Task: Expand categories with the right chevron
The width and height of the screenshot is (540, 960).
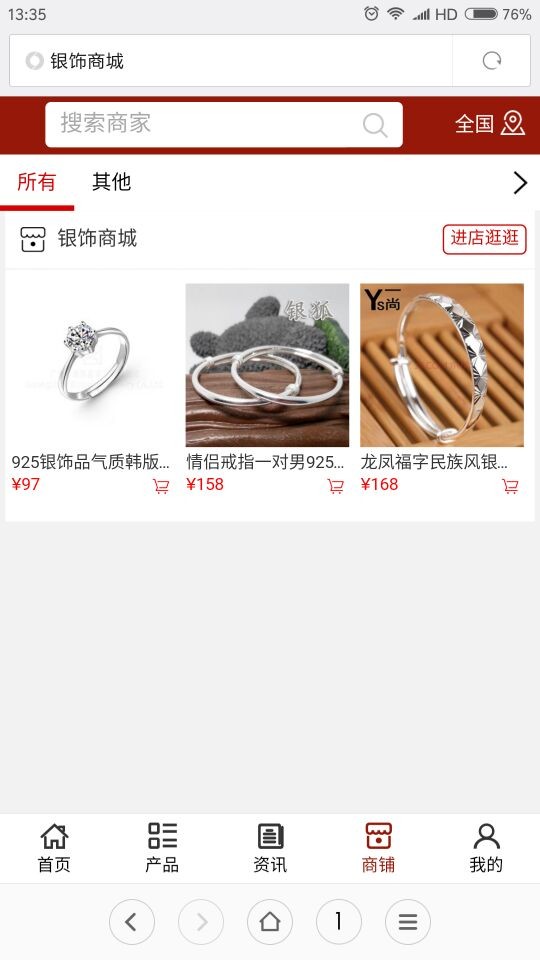Action: tap(520, 182)
